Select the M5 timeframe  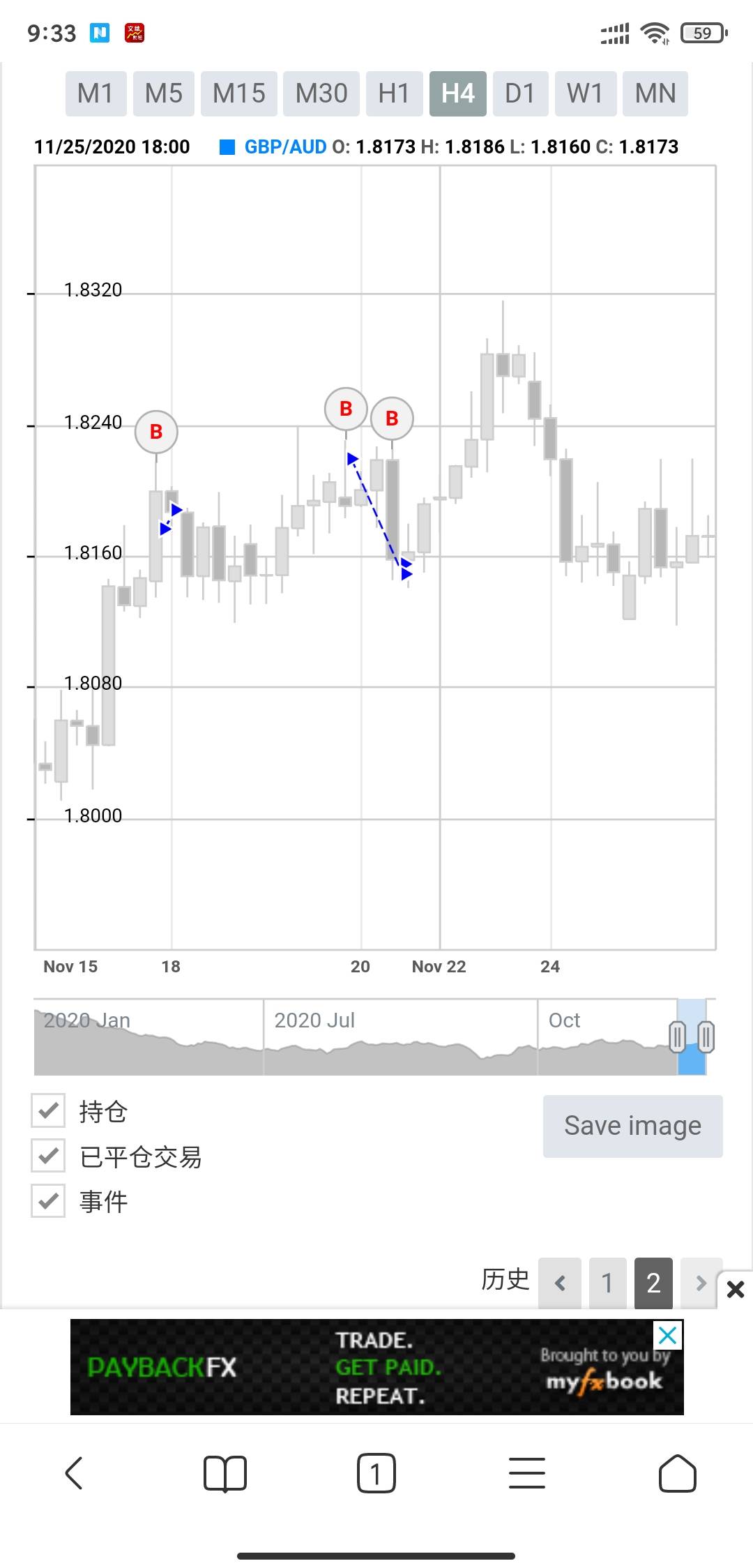point(164,93)
